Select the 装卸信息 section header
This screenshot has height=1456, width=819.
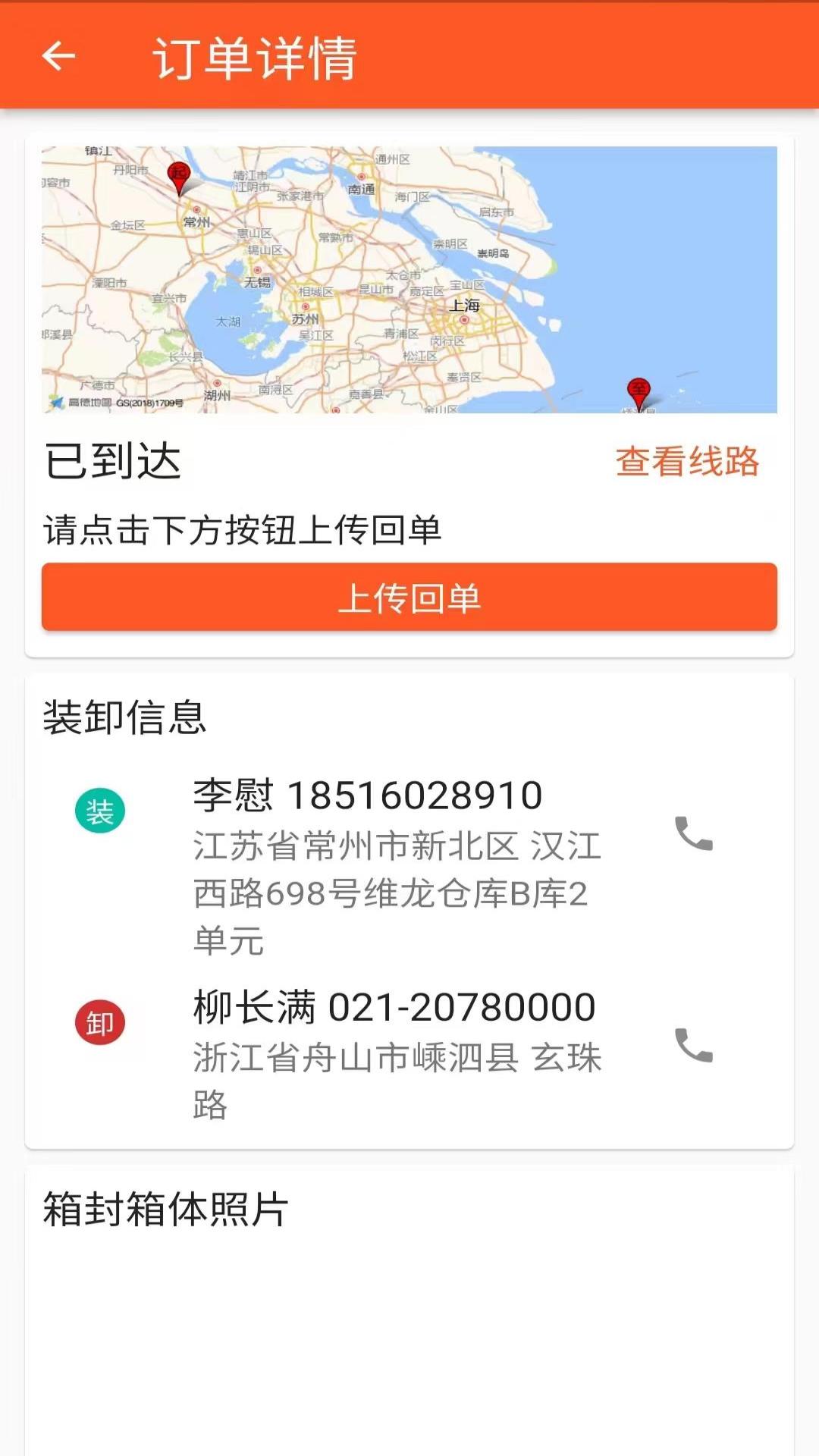click(x=124, y=717)
